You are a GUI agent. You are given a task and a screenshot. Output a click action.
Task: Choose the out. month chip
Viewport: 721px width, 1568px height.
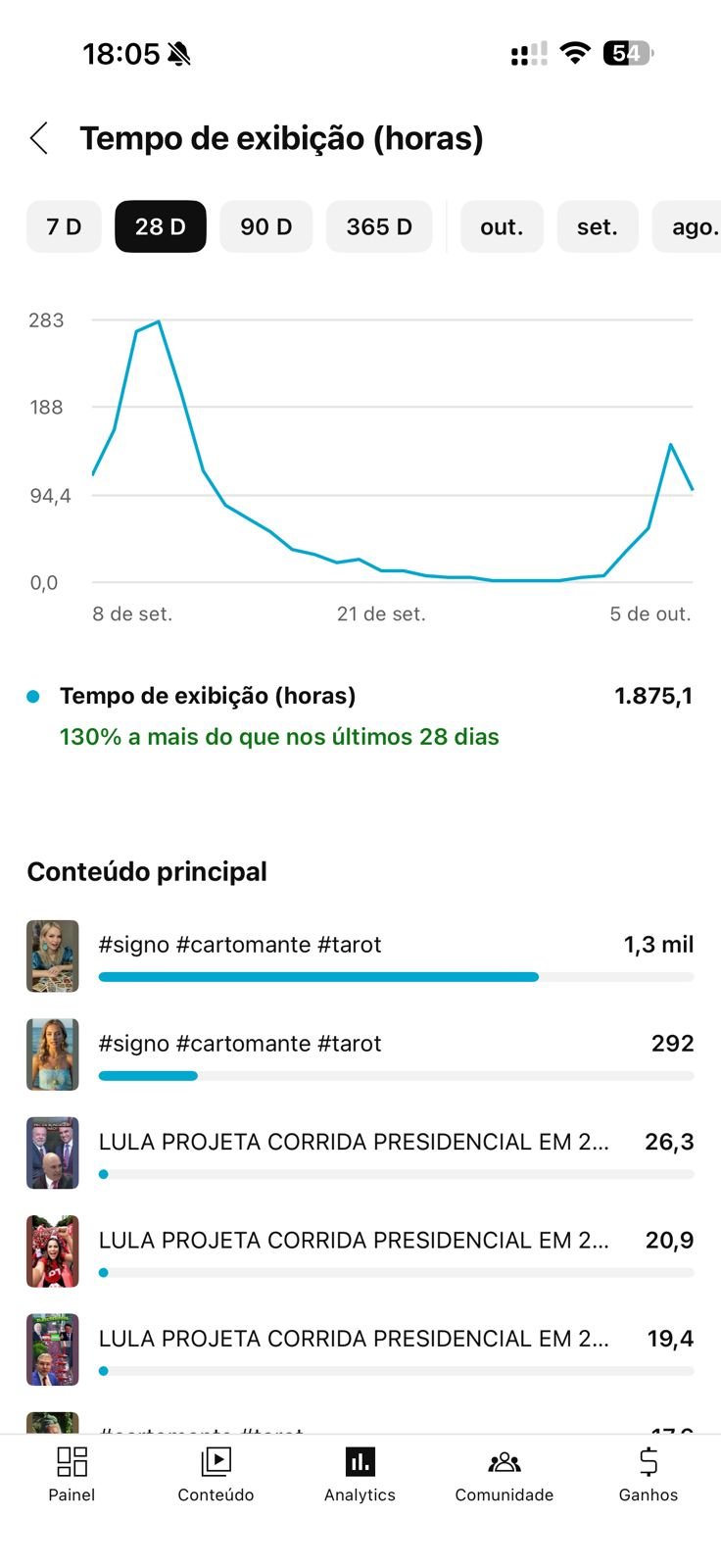[502, 226]
